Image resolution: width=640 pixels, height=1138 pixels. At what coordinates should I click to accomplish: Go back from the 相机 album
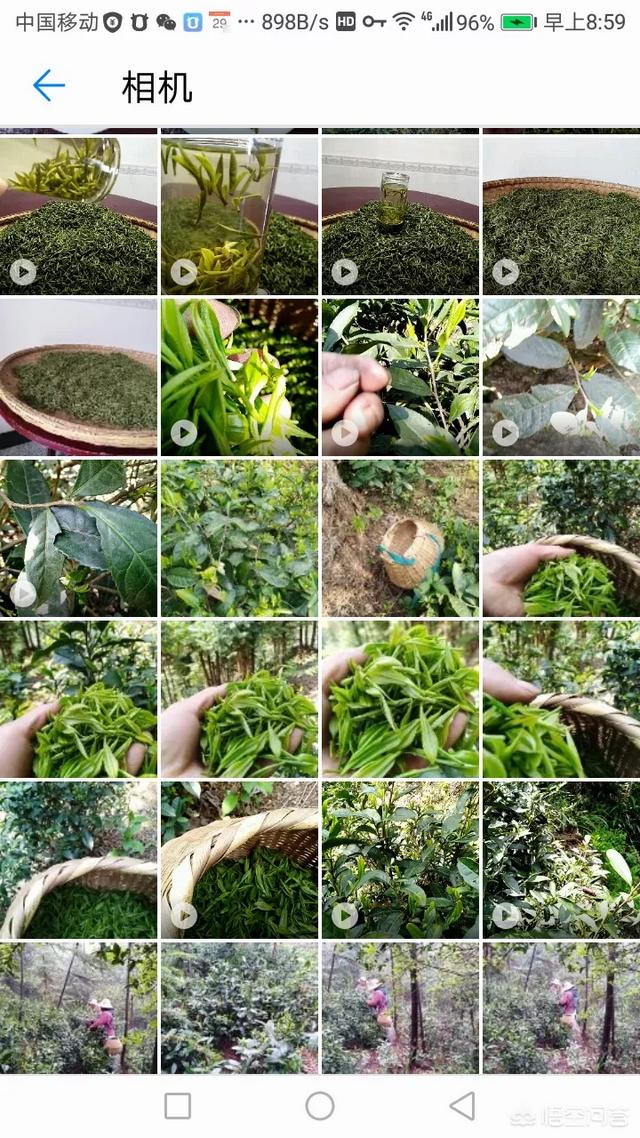coord(48,86)
